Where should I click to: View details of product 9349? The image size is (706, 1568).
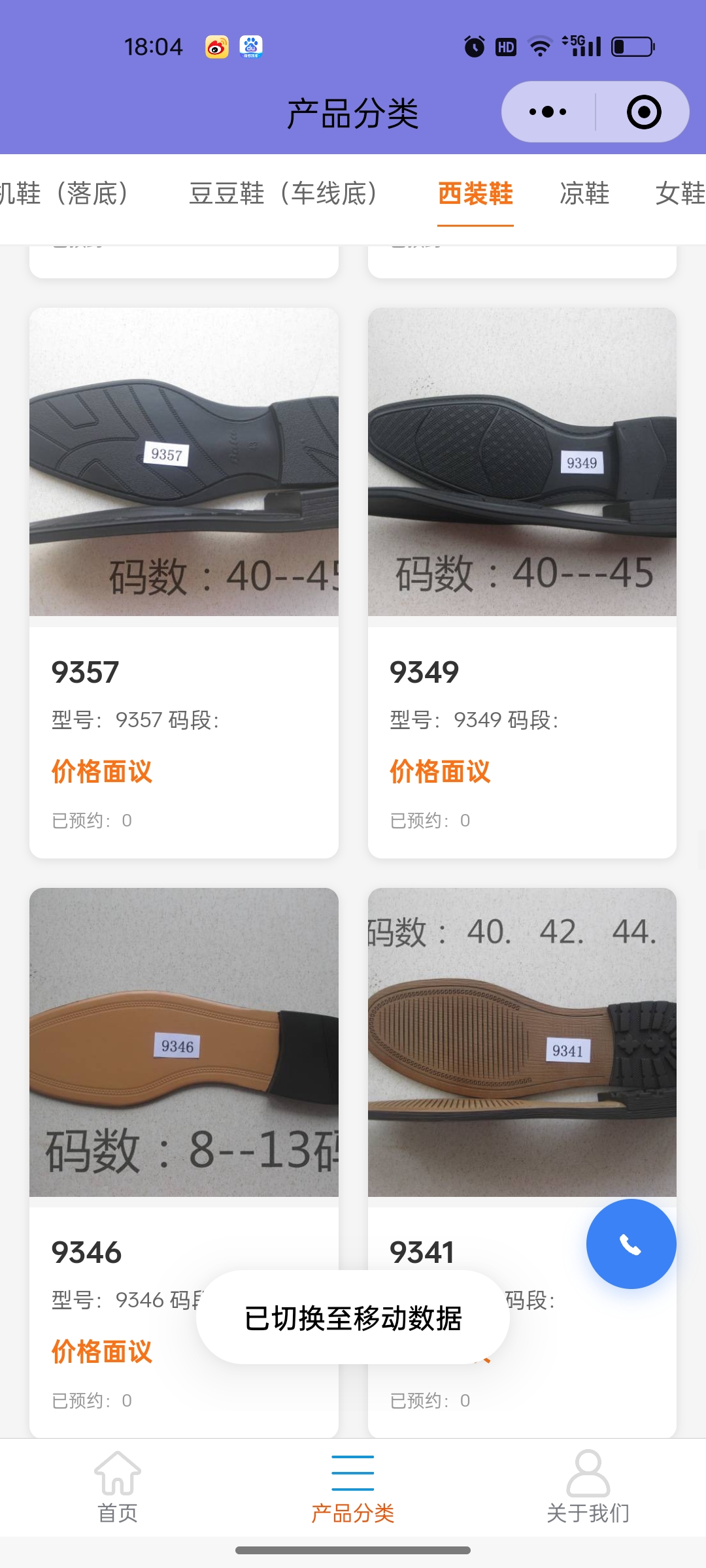click(x=522, y=581)
